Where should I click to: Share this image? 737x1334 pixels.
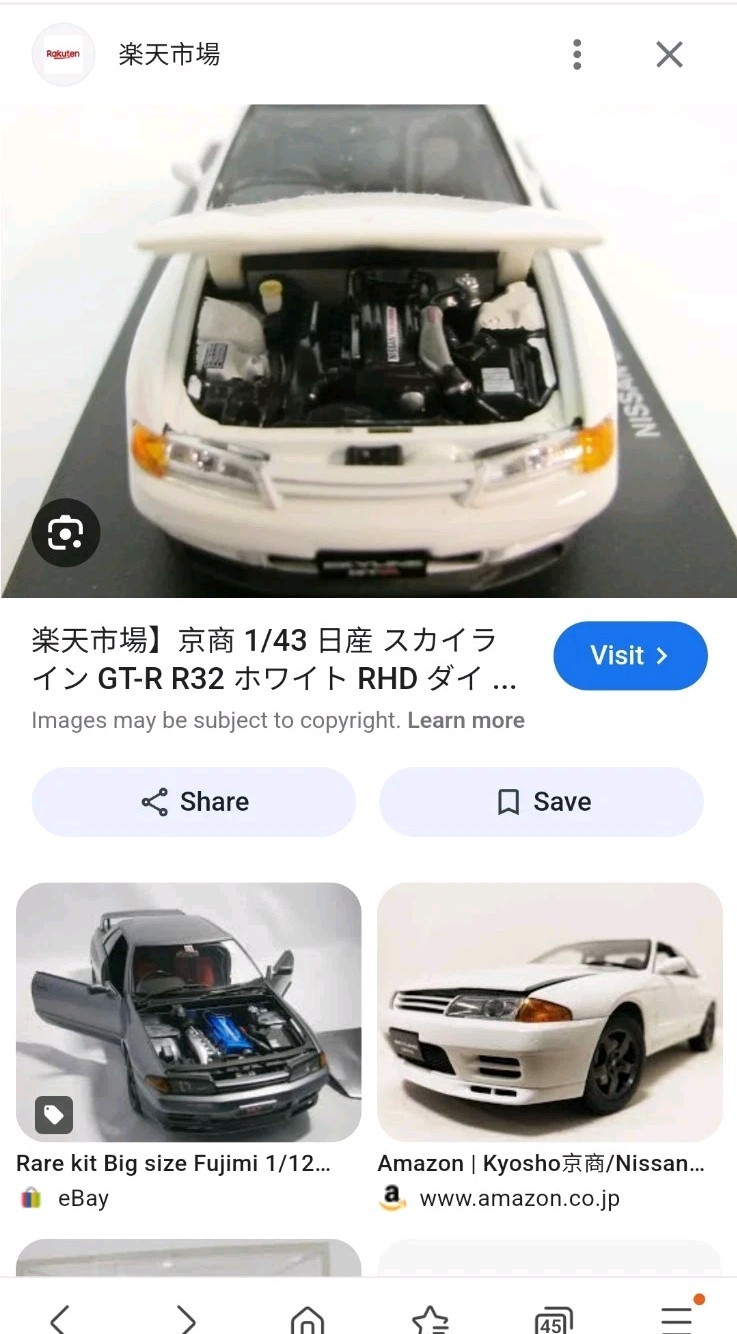[194, 802]
